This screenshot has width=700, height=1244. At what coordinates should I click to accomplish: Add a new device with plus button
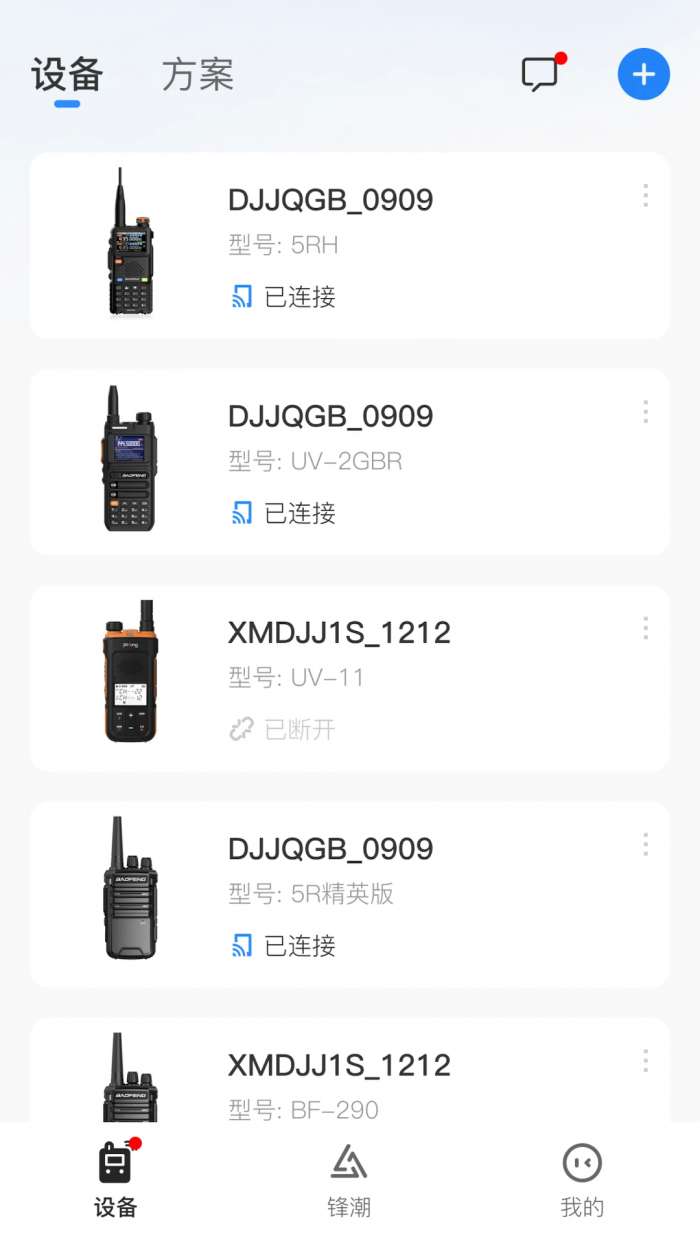tap(643, 74)
